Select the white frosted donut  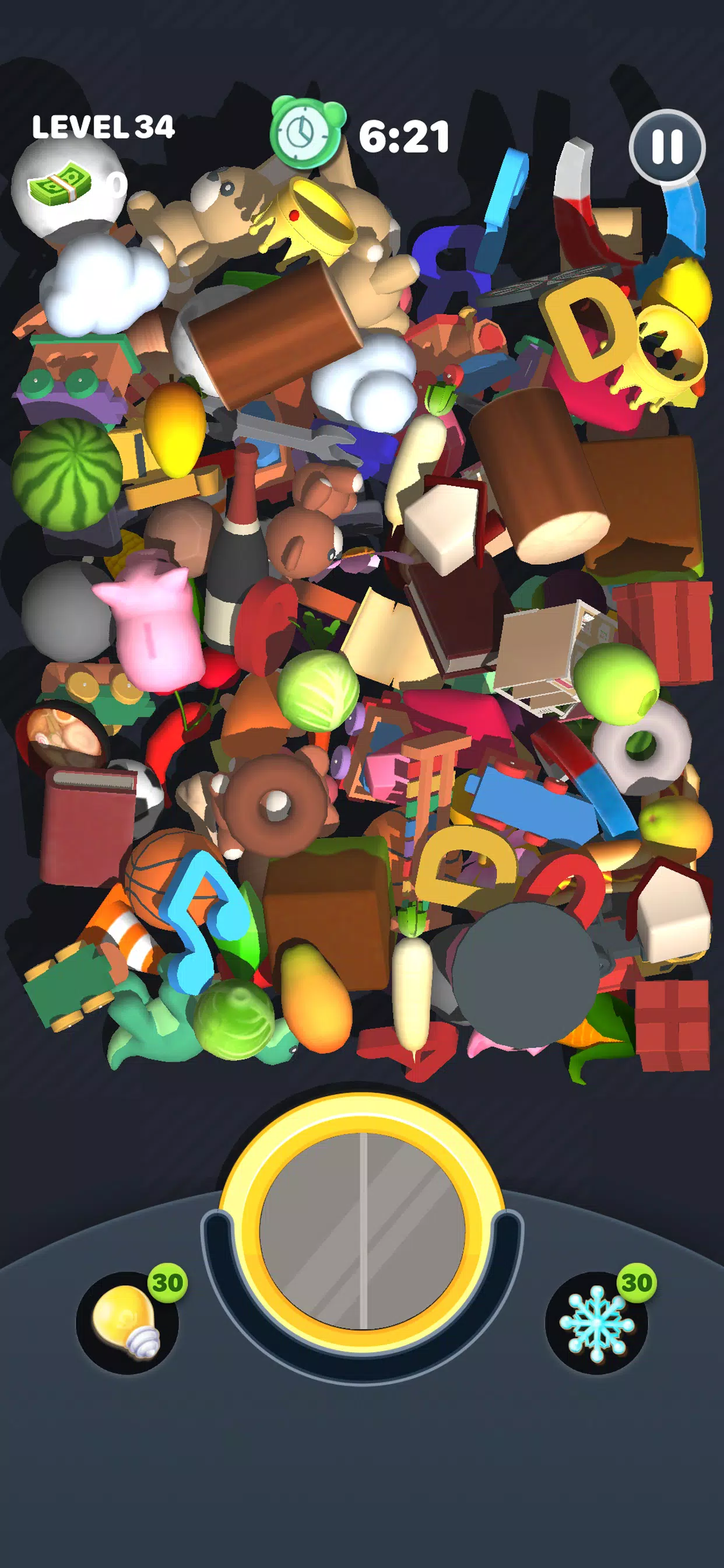click(642, 747)
